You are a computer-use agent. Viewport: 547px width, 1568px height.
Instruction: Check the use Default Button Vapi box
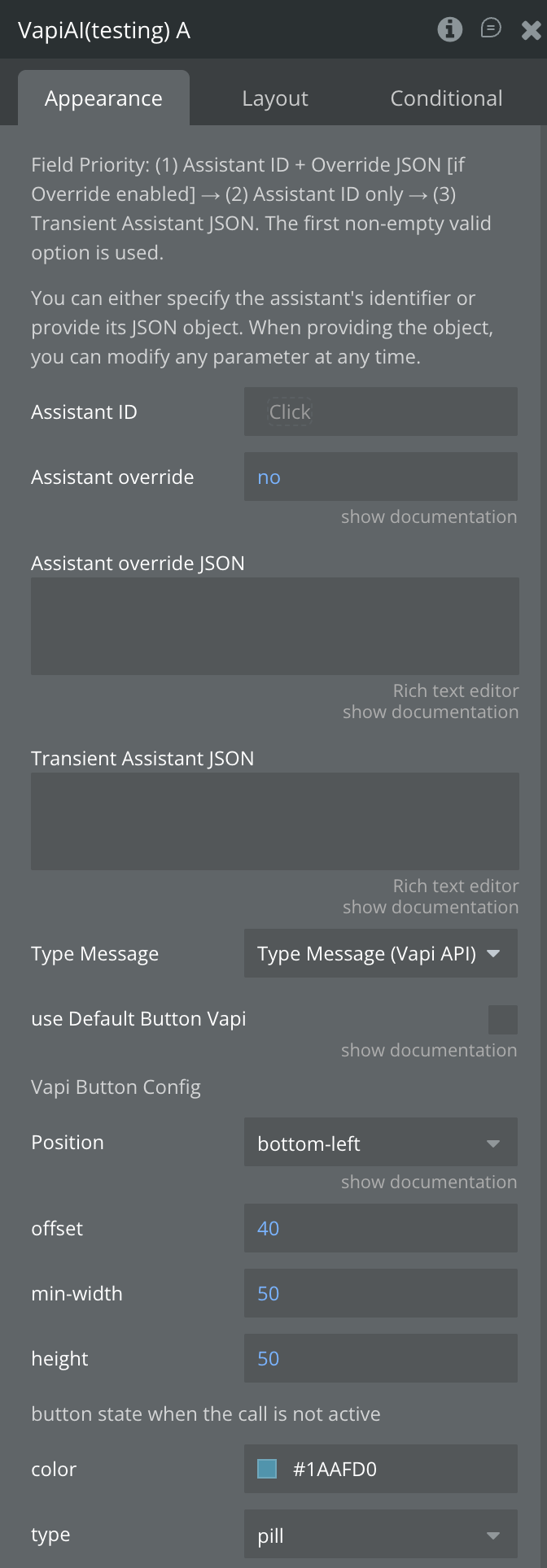pyautogui.click(x=502, y=1019)
